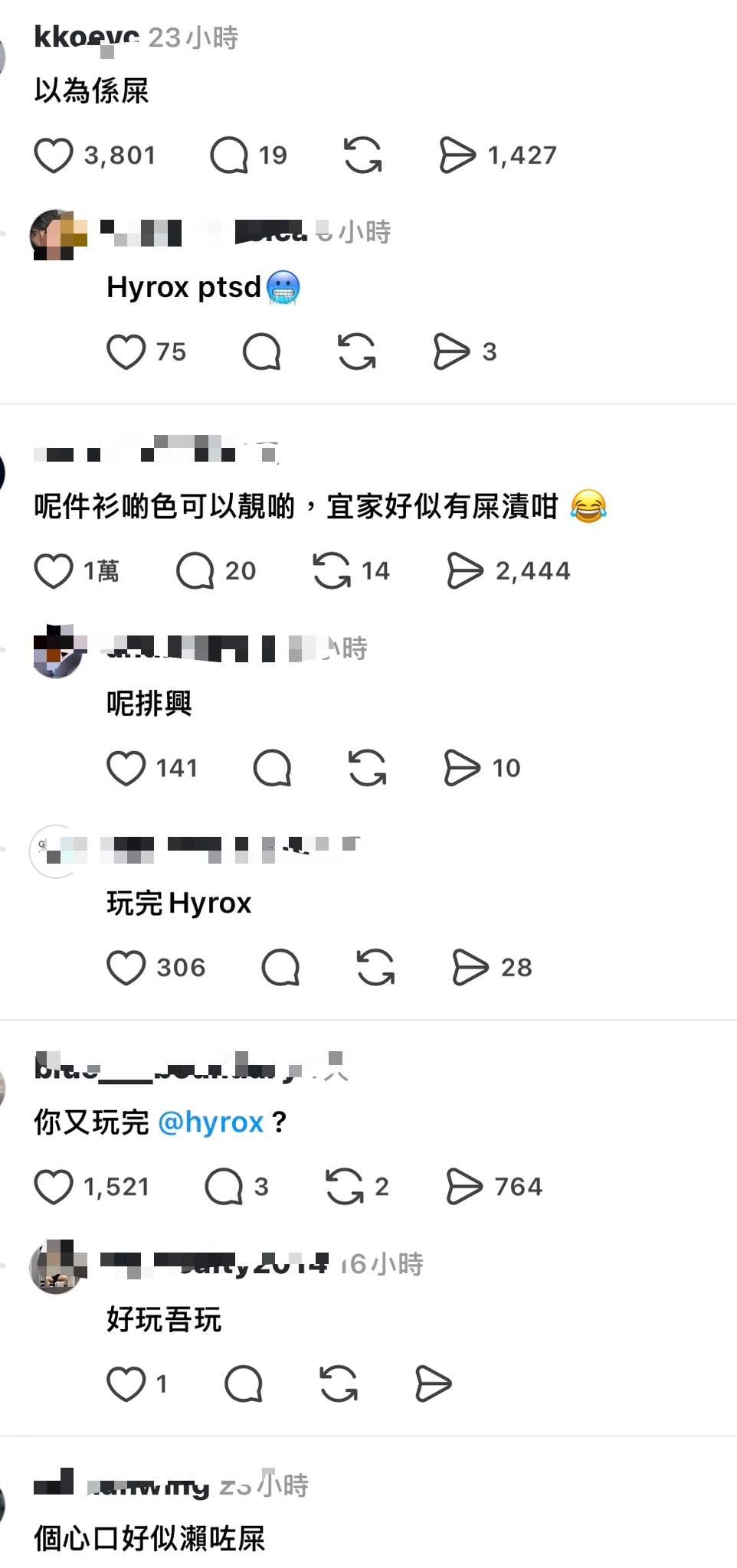Share the "玩完 Hyrox" reply

pos(470,968)
